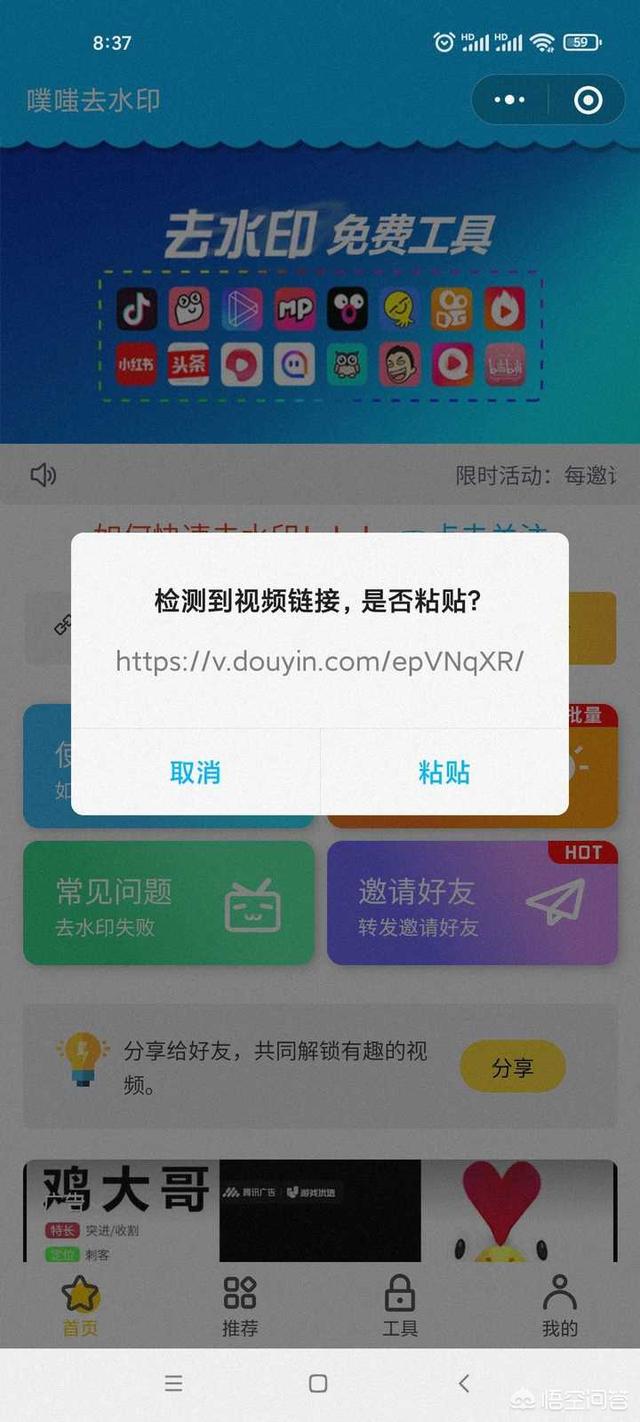Tap 取消 to cancel the paste dialog
The width and height of the screenshot is (640, 1422).
click(195, 772)
